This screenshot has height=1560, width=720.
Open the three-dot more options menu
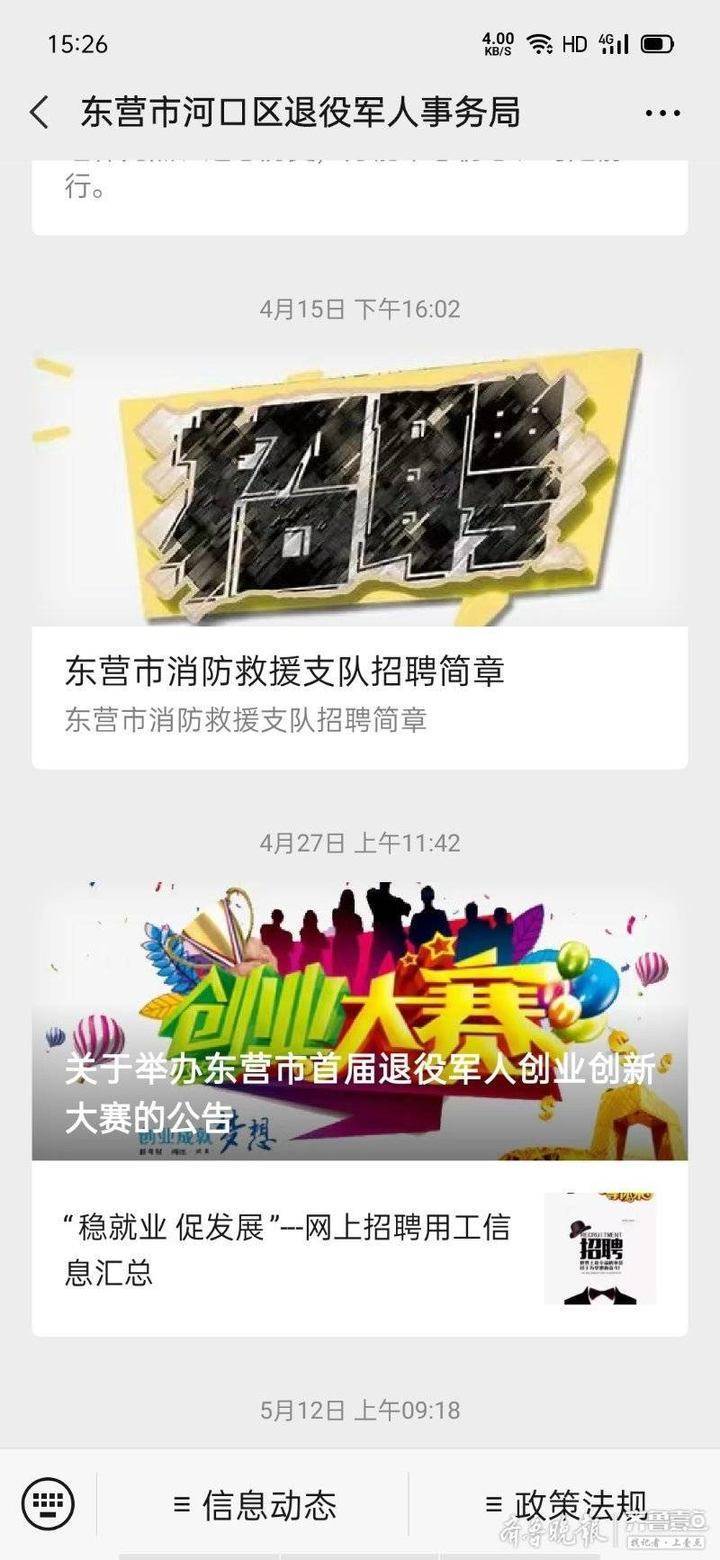663,114
